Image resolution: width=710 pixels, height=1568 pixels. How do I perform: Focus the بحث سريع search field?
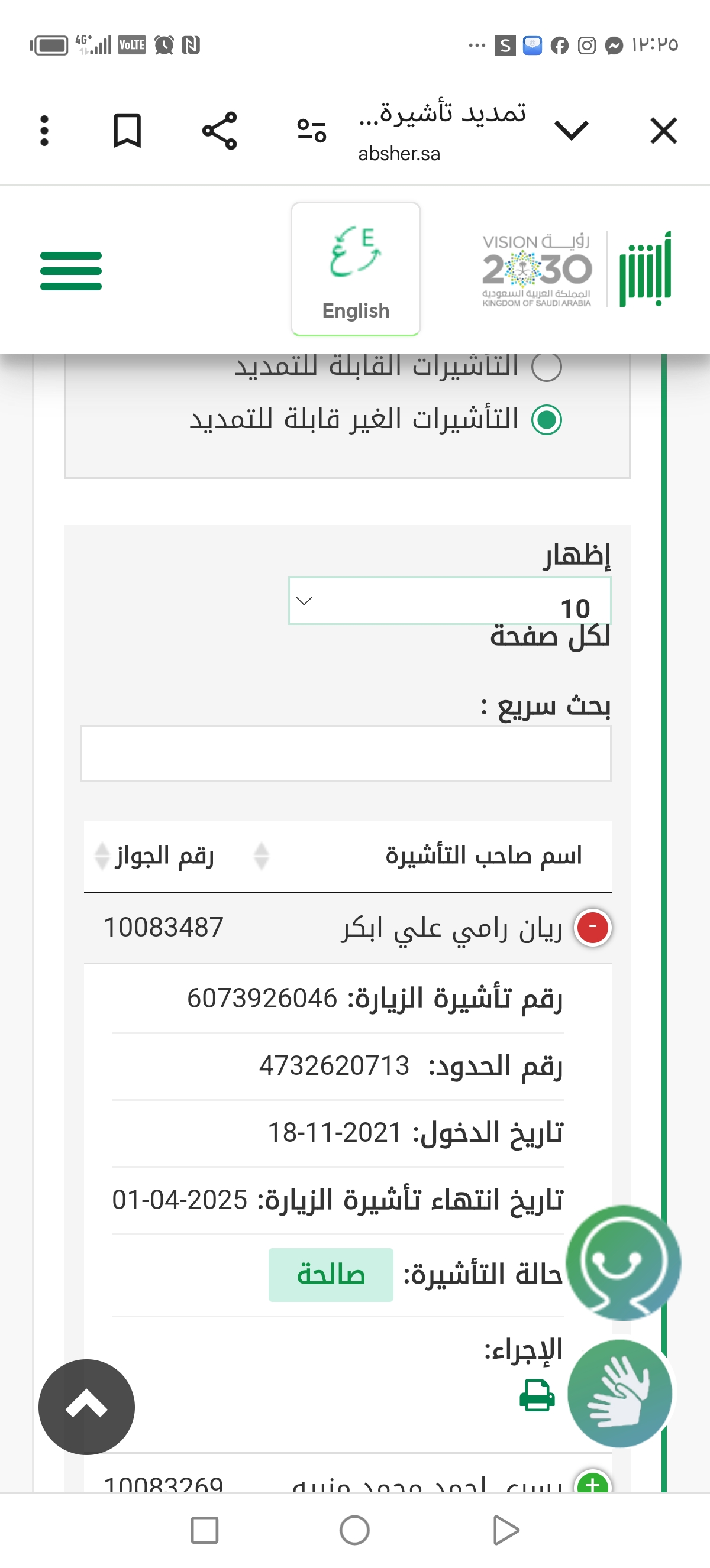pos(346,753)
